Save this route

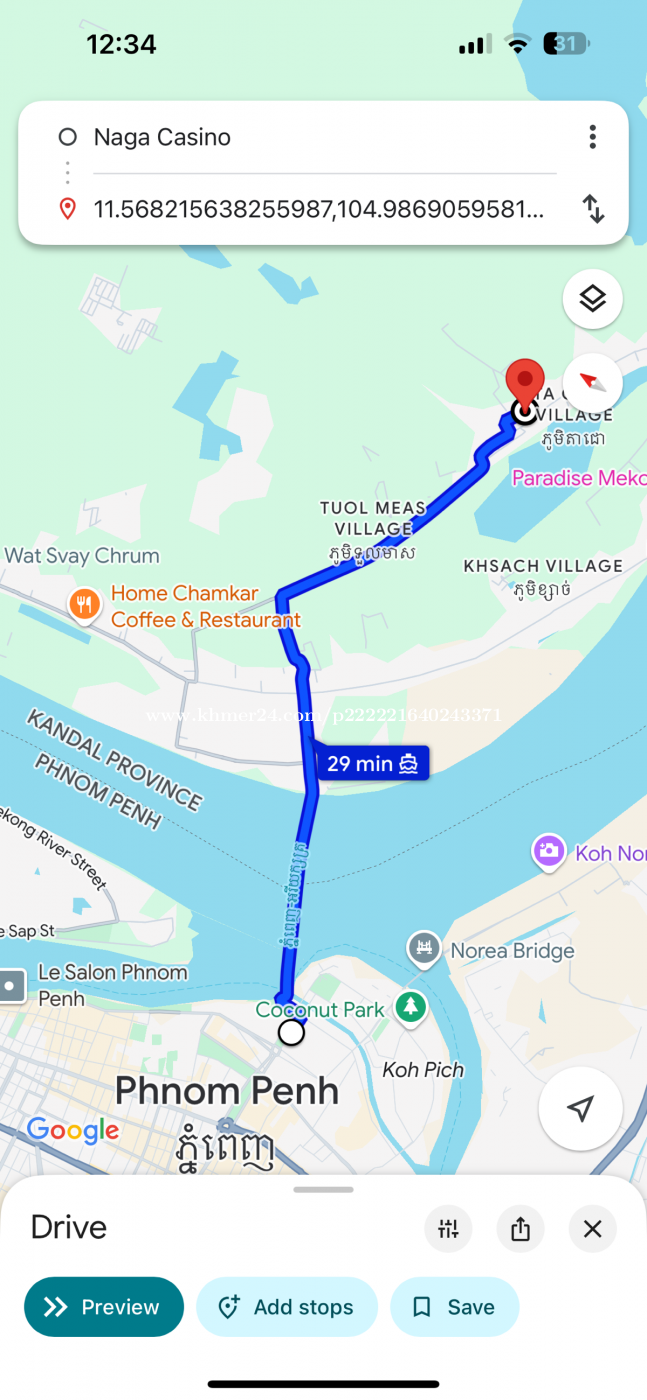coord(455,1307)
